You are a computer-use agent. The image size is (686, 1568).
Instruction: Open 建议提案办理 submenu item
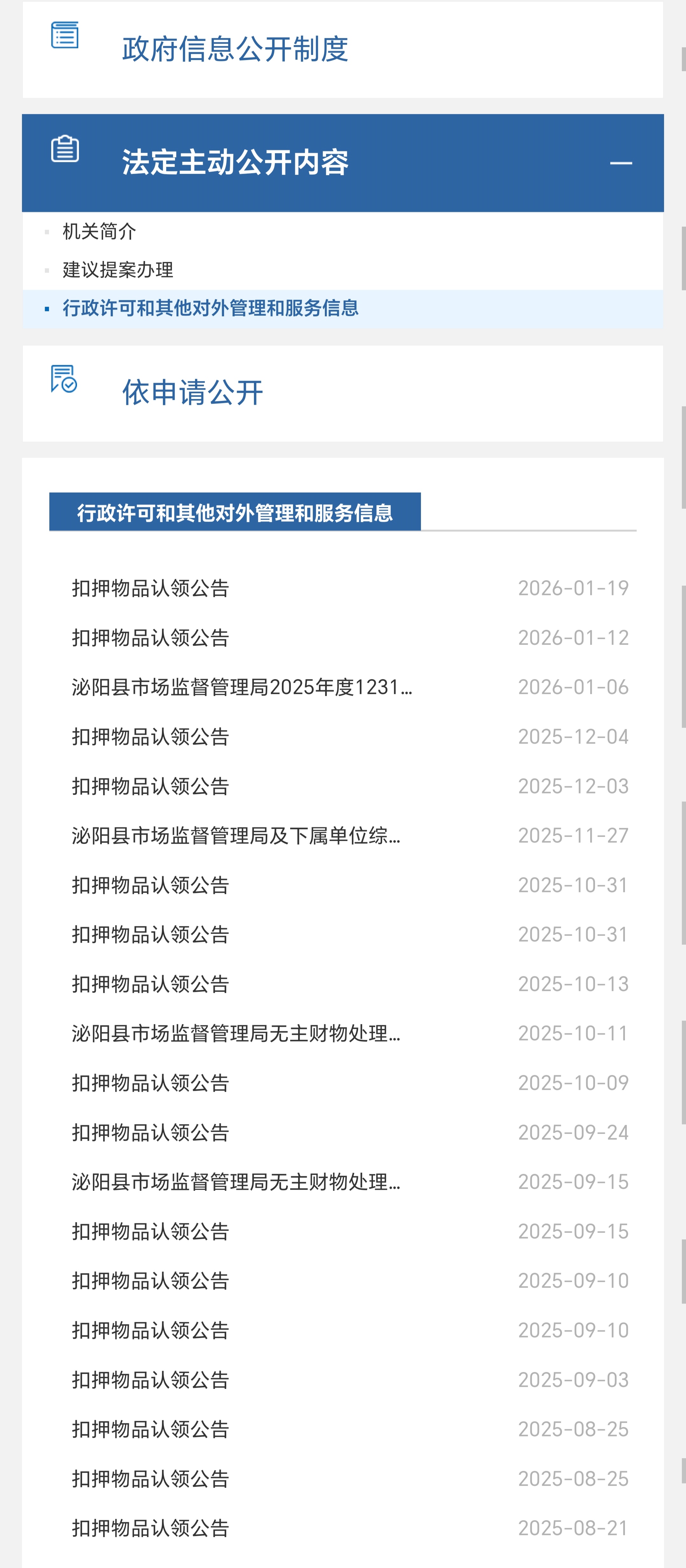point(118,270)
